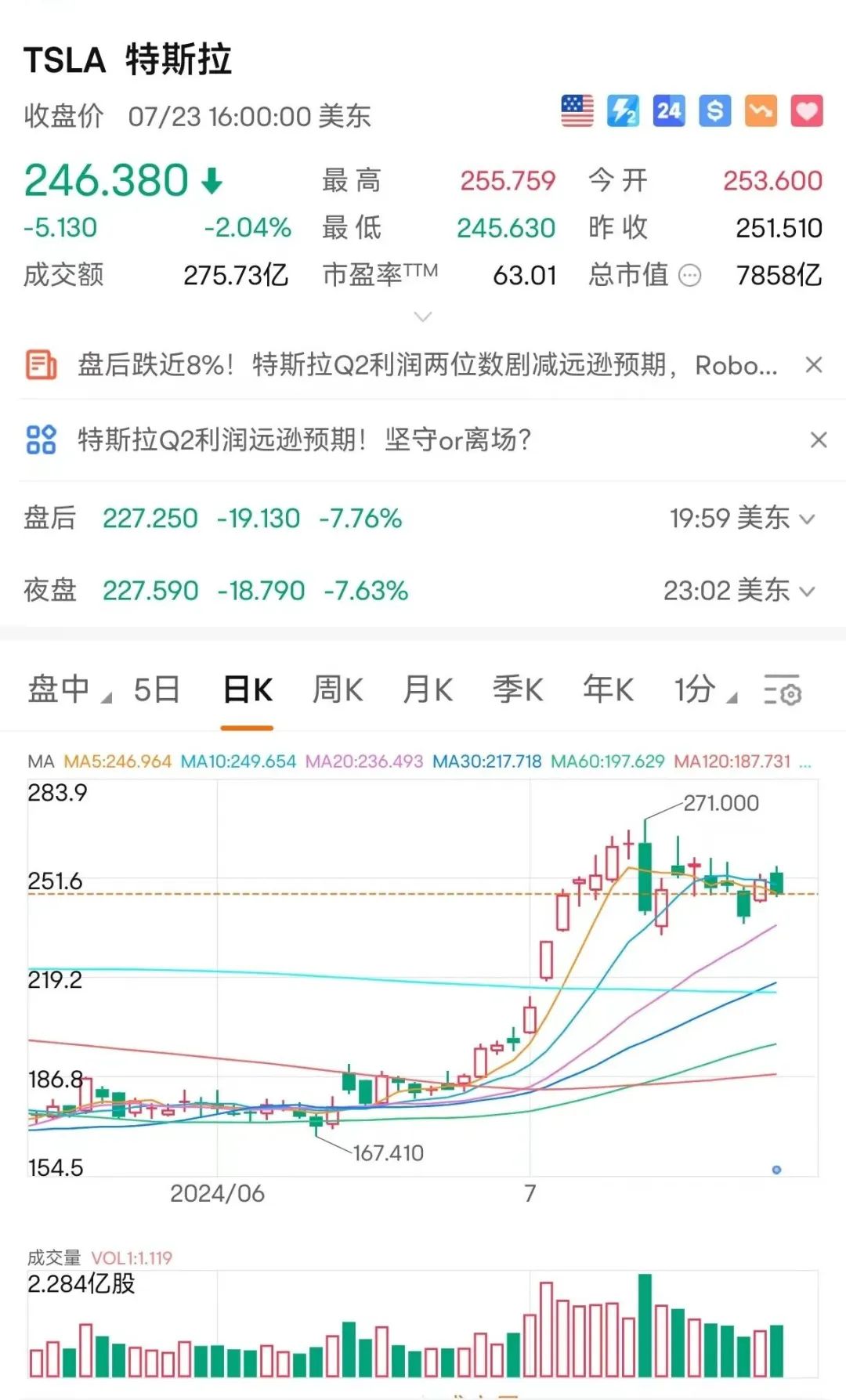Switch to 月K candlestick view
Screen dimensions: 846x1400
tap(428, 689)
